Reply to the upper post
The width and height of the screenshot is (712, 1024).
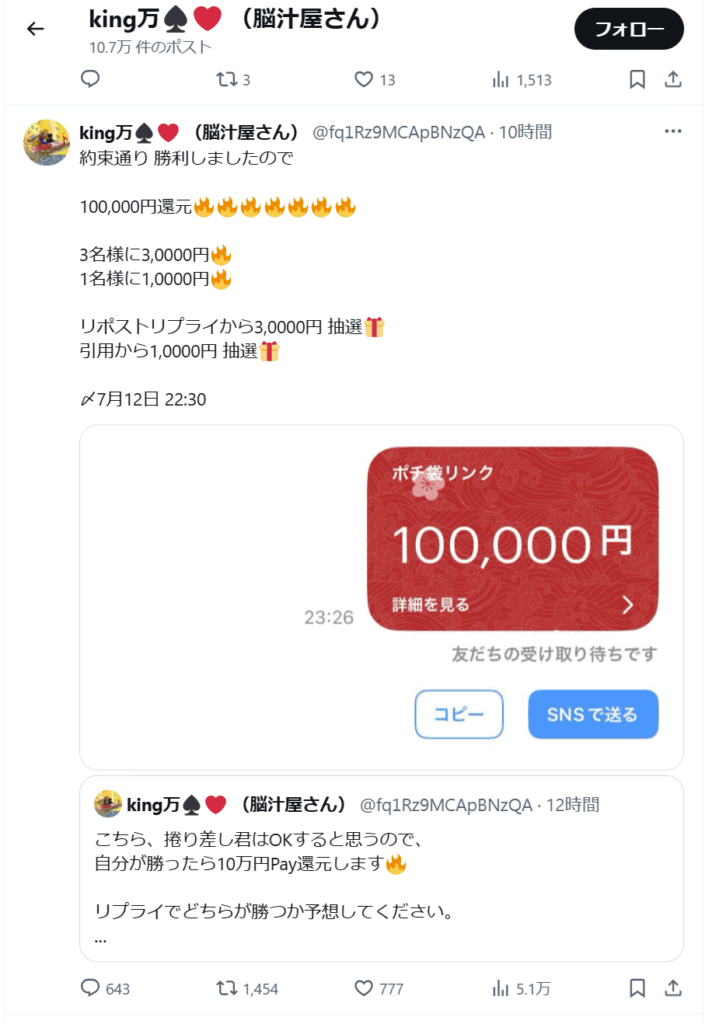(90, 79)
